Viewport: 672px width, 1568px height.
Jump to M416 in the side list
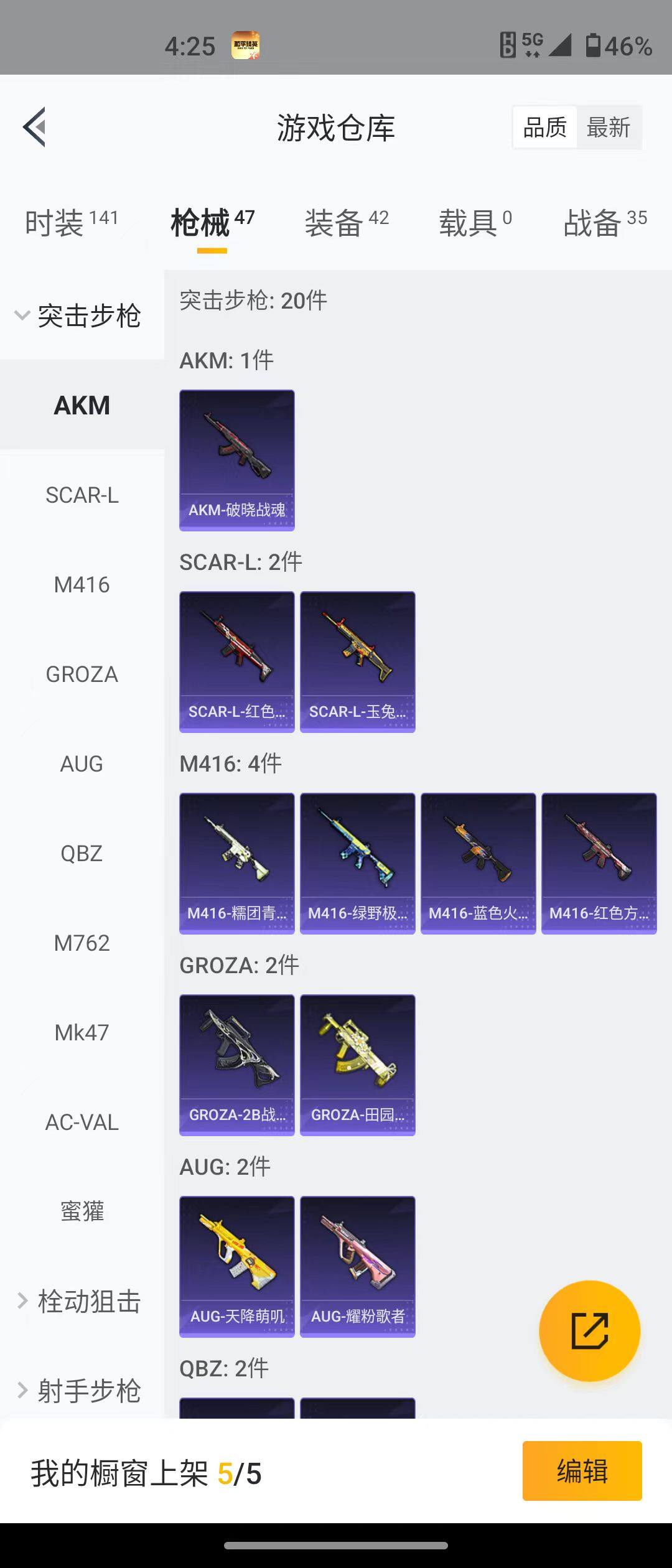82,585
